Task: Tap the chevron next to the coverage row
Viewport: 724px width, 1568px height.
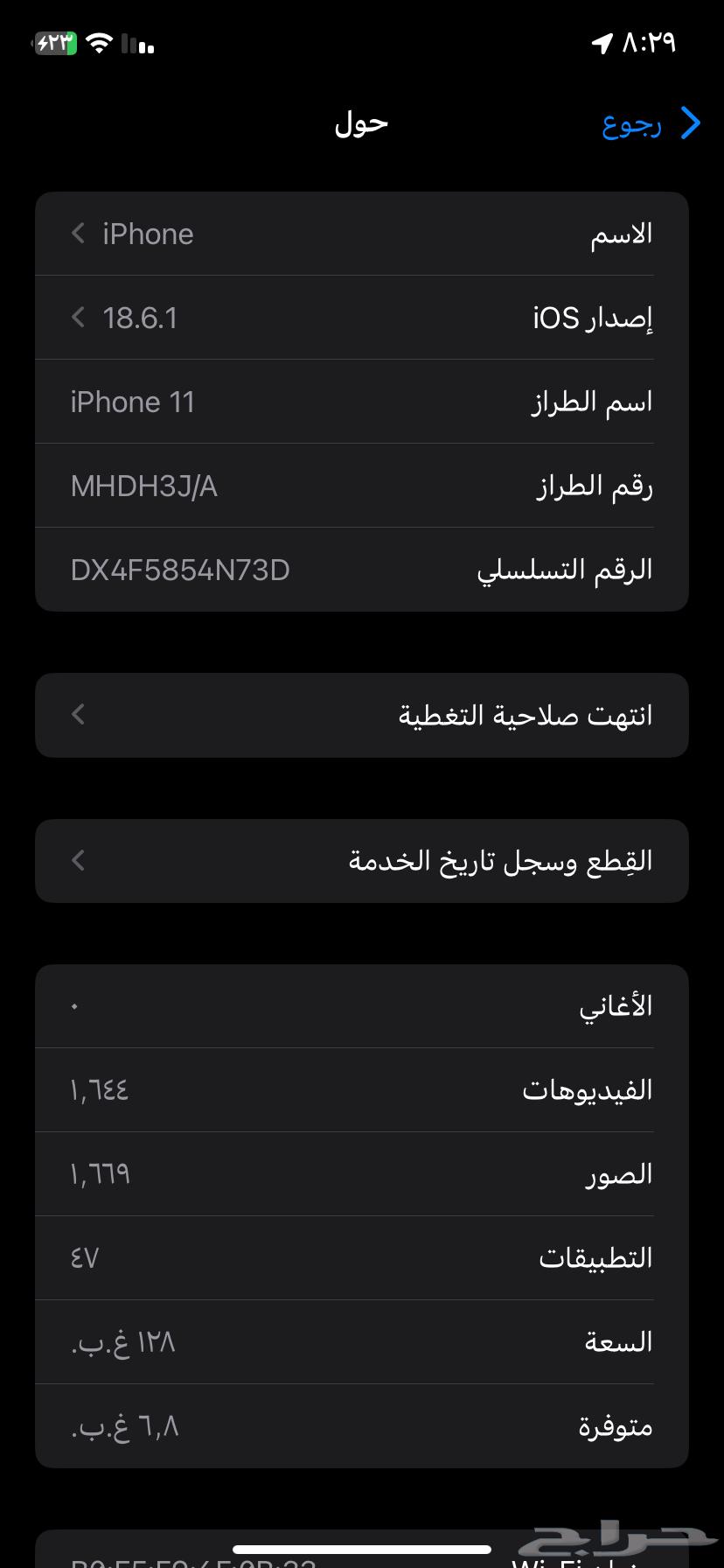Action: click(78, 715)
